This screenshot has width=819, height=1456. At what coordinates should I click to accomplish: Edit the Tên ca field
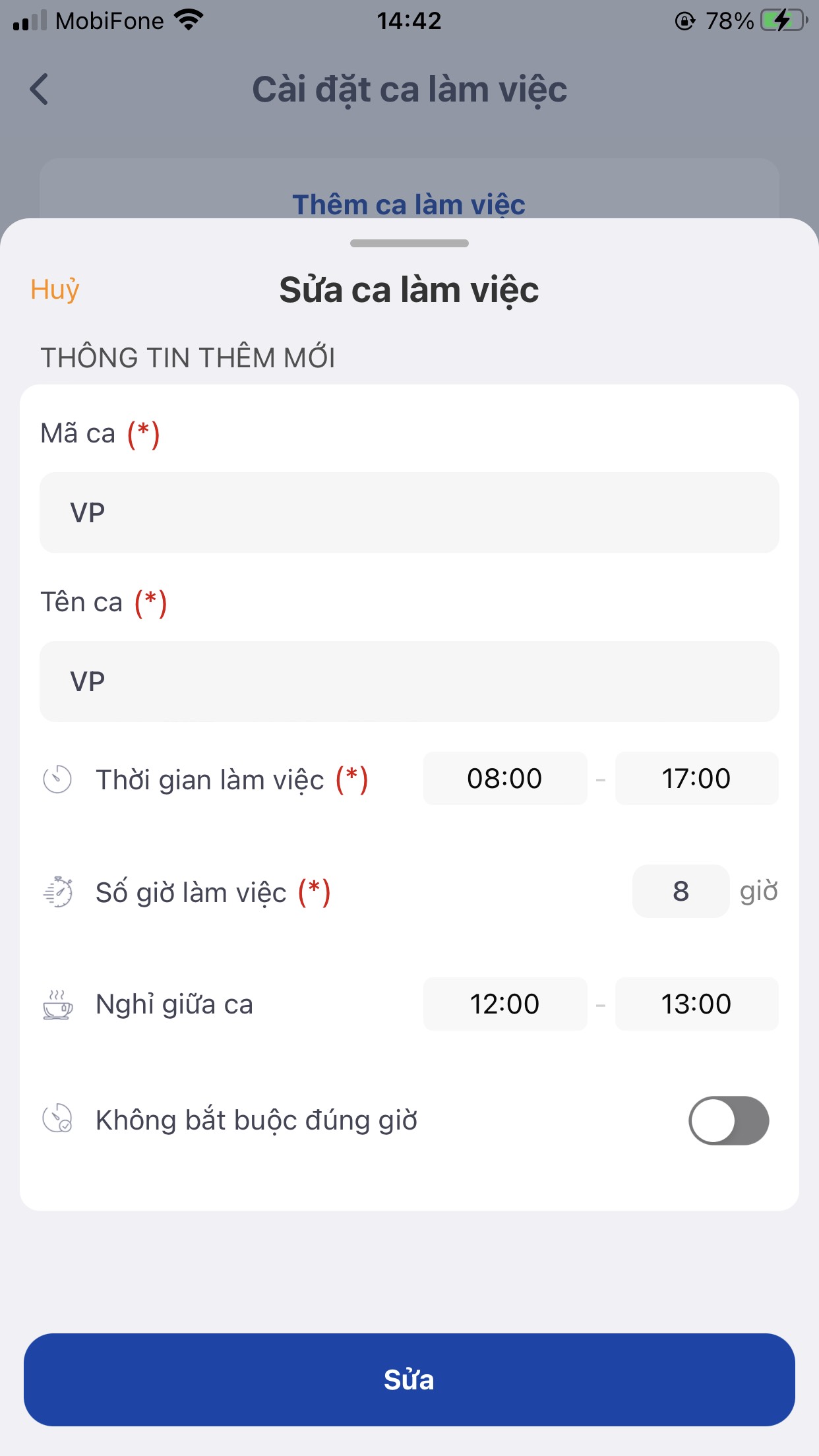[x=409, y=681]
